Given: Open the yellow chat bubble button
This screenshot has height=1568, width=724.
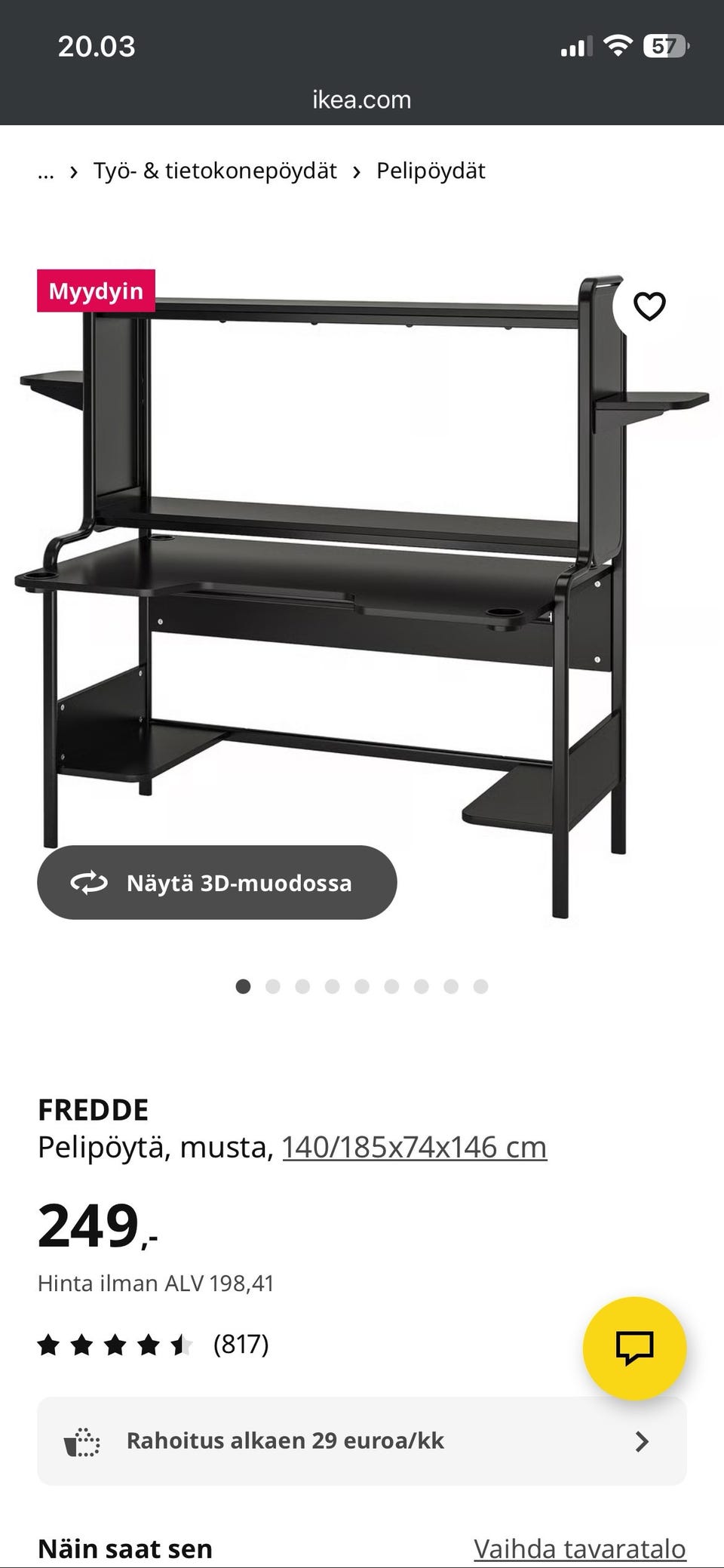Looking at the screenshot, I should [x=634, y=1348].
